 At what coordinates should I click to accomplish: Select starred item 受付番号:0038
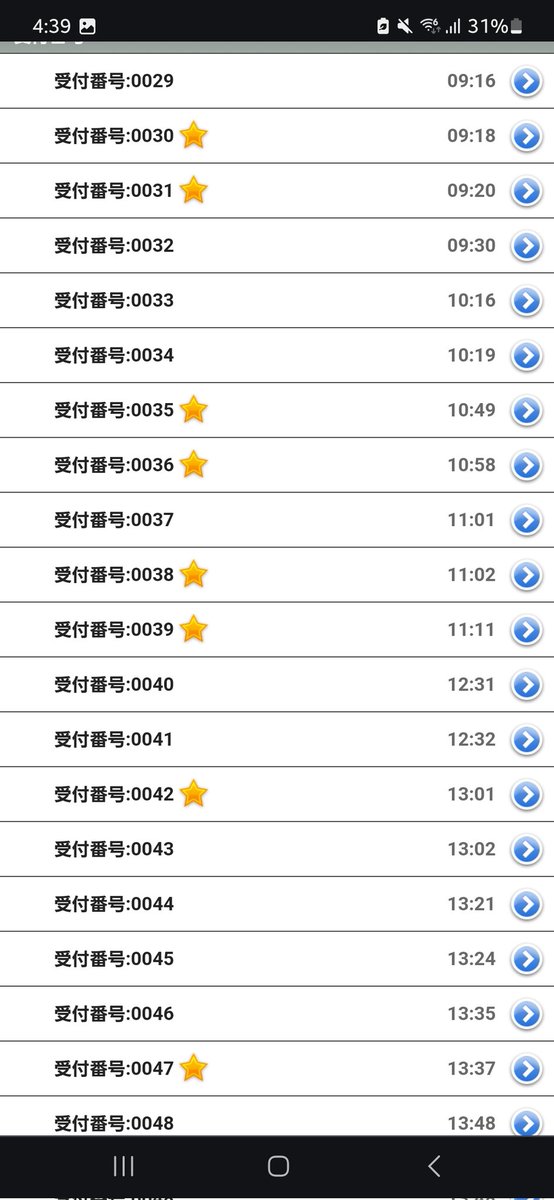tap(277, 575)
